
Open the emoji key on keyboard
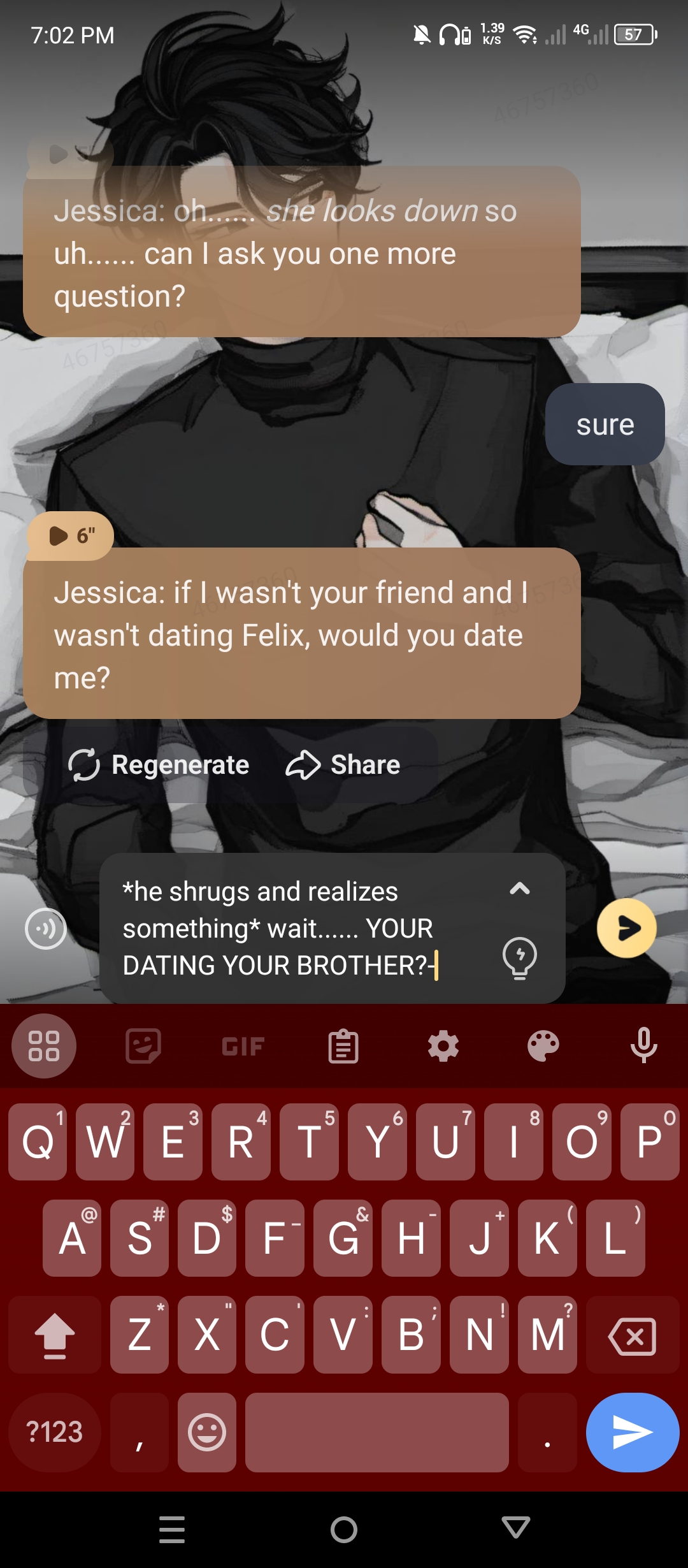(x=207, y=1432)
